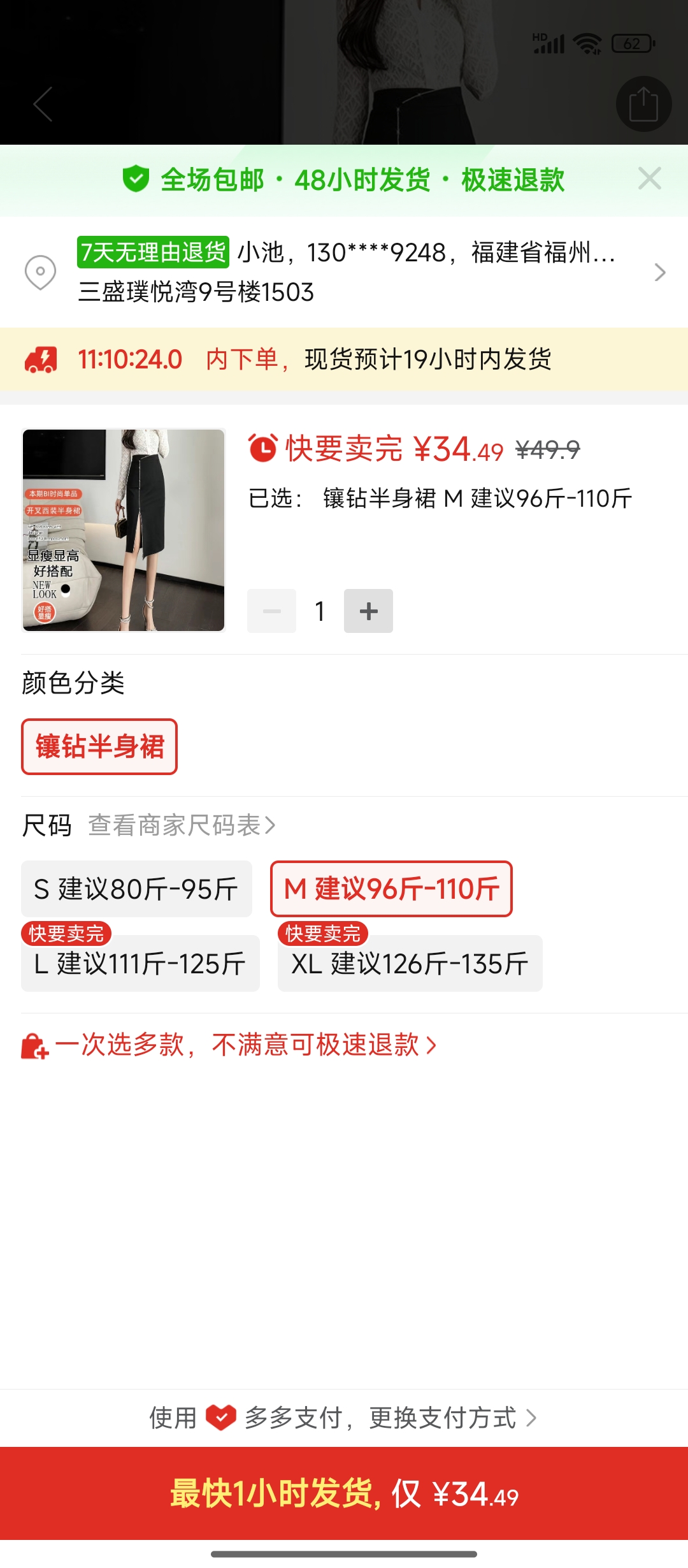The height and width of the screenshot is (1568, 688).
Task: Confirm purchase for ¥34.49
Action: click(344, 1493)
